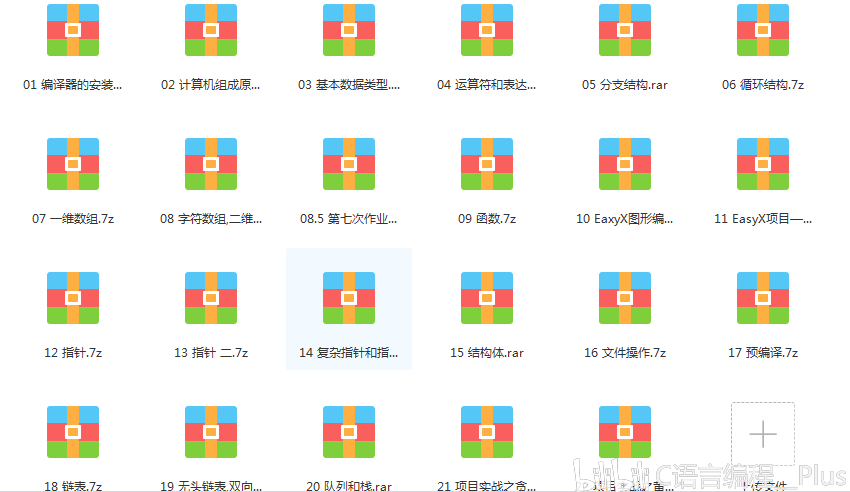Tap the plus tile to add a file
Image resolution: width=850 pixels, height=492 pixels.
coord(762,434)
